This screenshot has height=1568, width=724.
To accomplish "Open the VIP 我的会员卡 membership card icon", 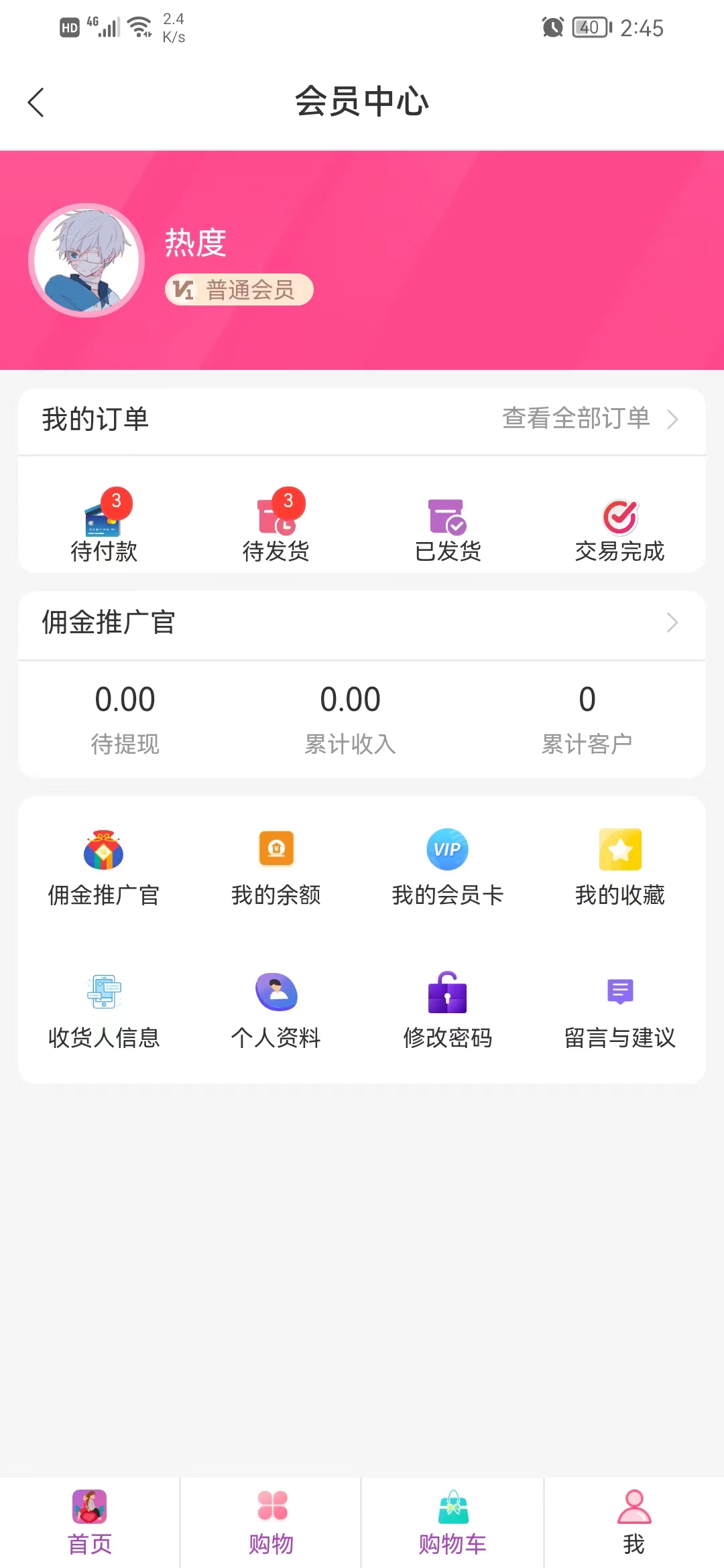I will (447, 850).
